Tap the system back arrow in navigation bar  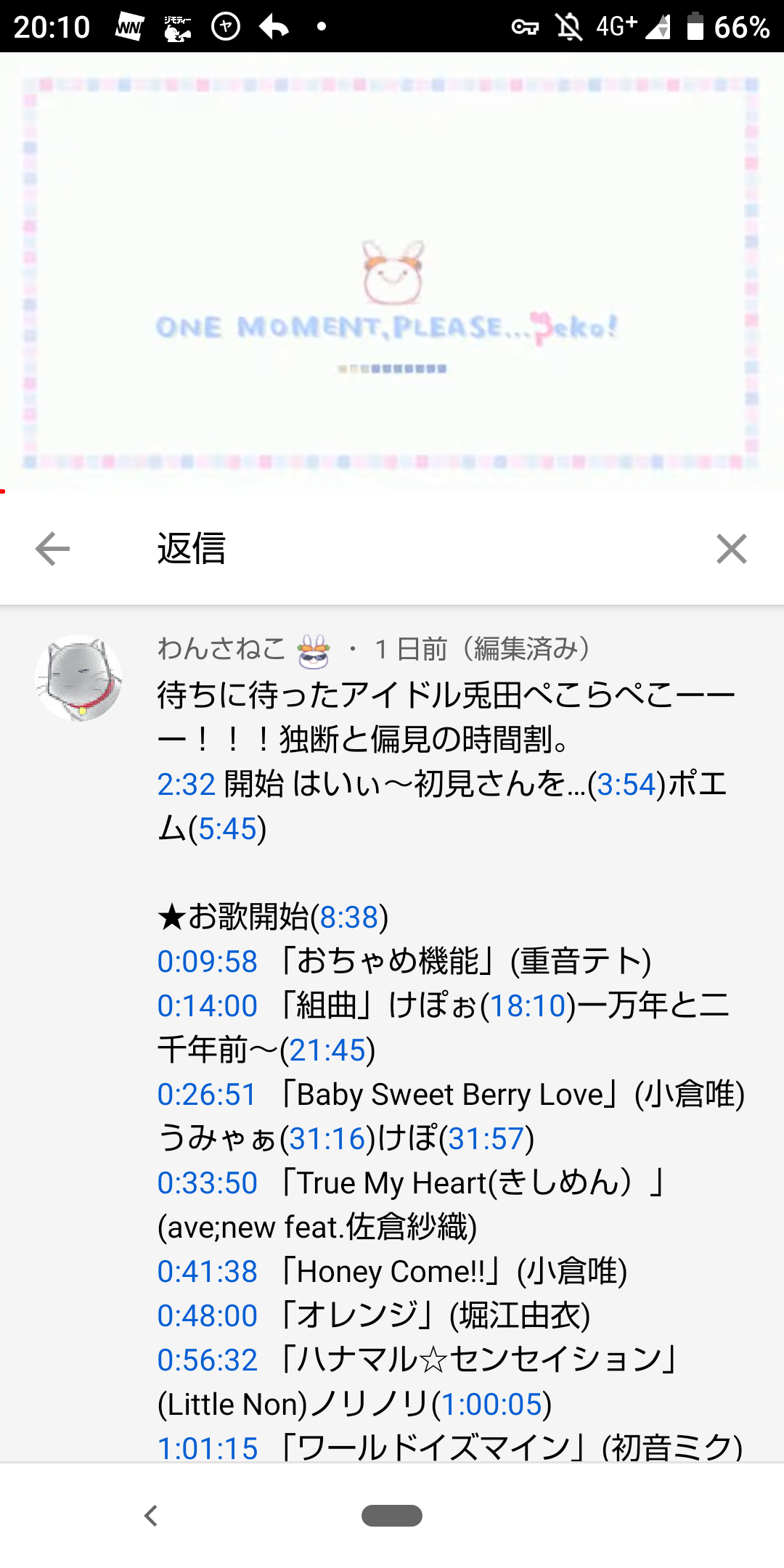pyautogui.click(x=151, y=1516)
